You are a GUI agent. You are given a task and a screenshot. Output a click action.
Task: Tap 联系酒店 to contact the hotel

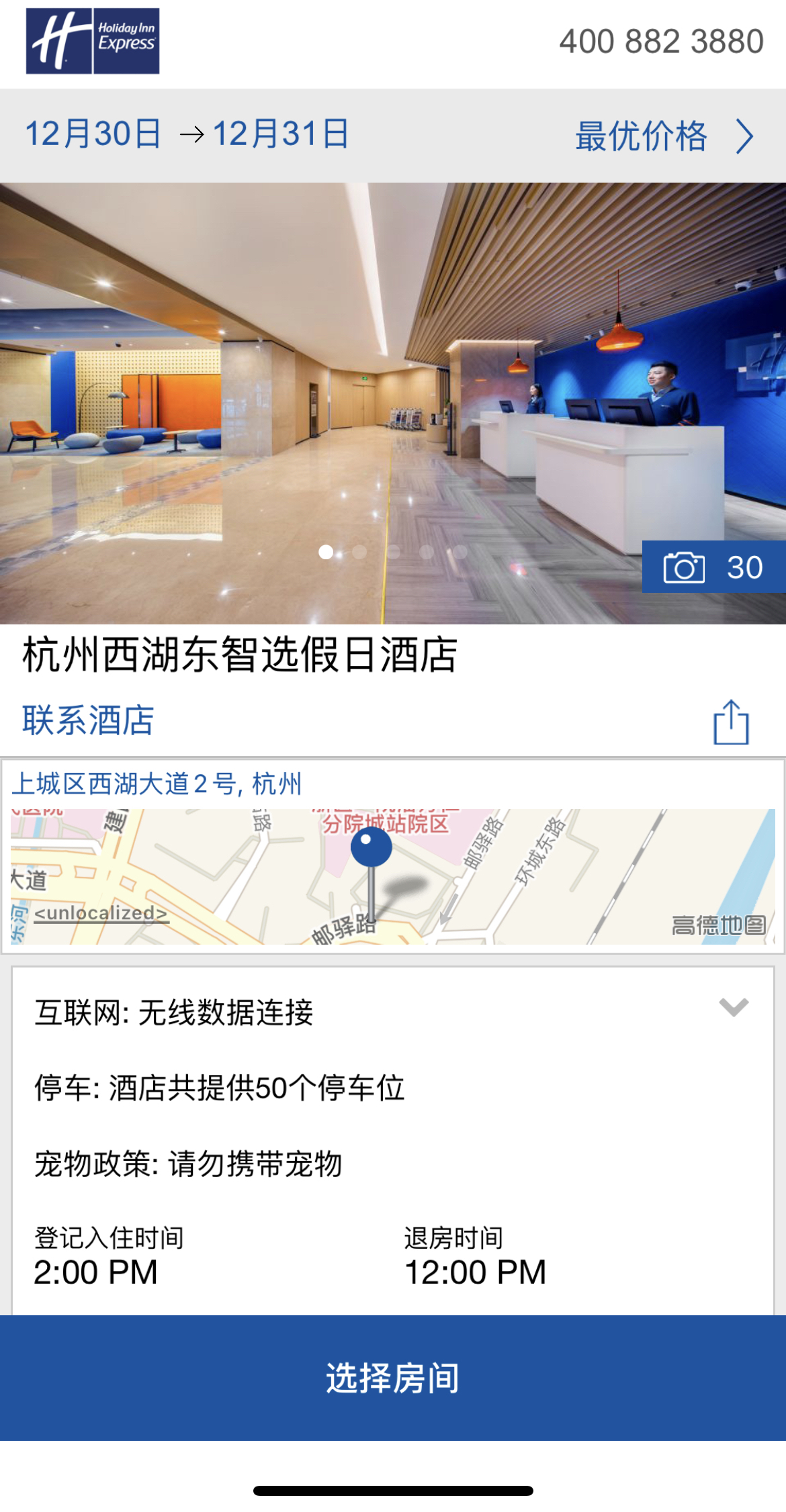pyautogui.click(x=88, y=720)
